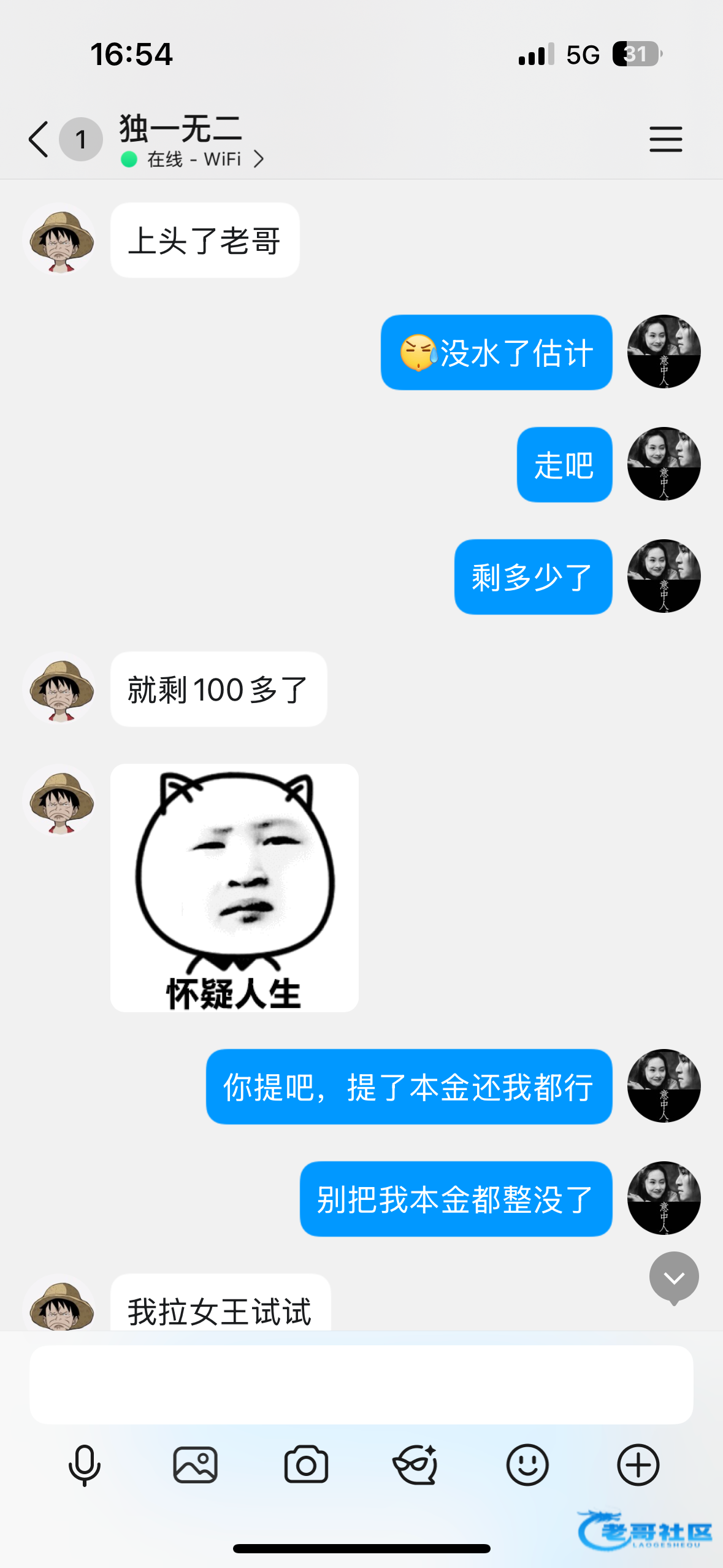Viewport: 723px width, 1568px height.
Task: Open the emoji panel
Action: click(x=527, y=1466)
